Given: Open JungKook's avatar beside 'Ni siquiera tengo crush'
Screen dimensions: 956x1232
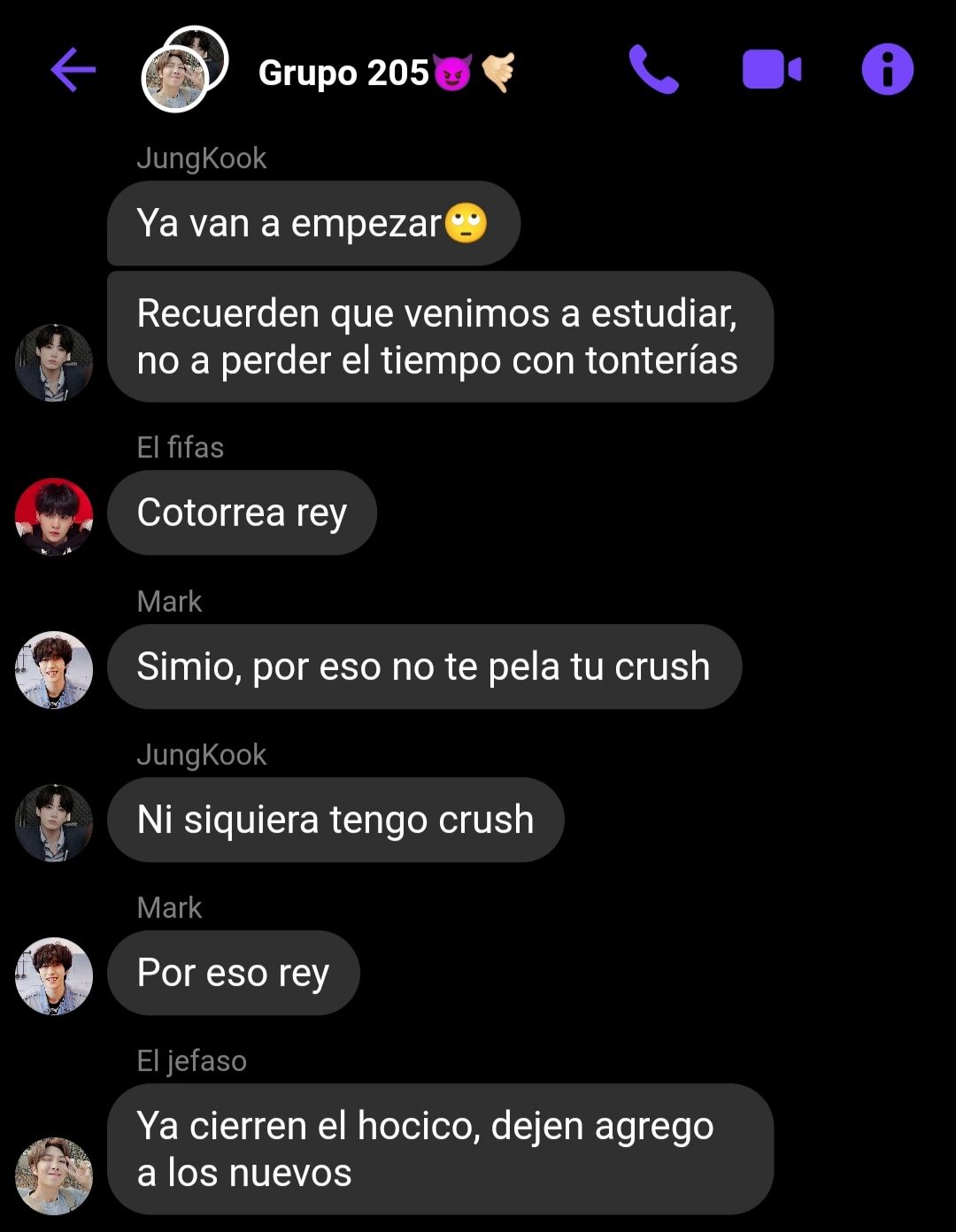Looking at the screenshot, I should 54,822.
